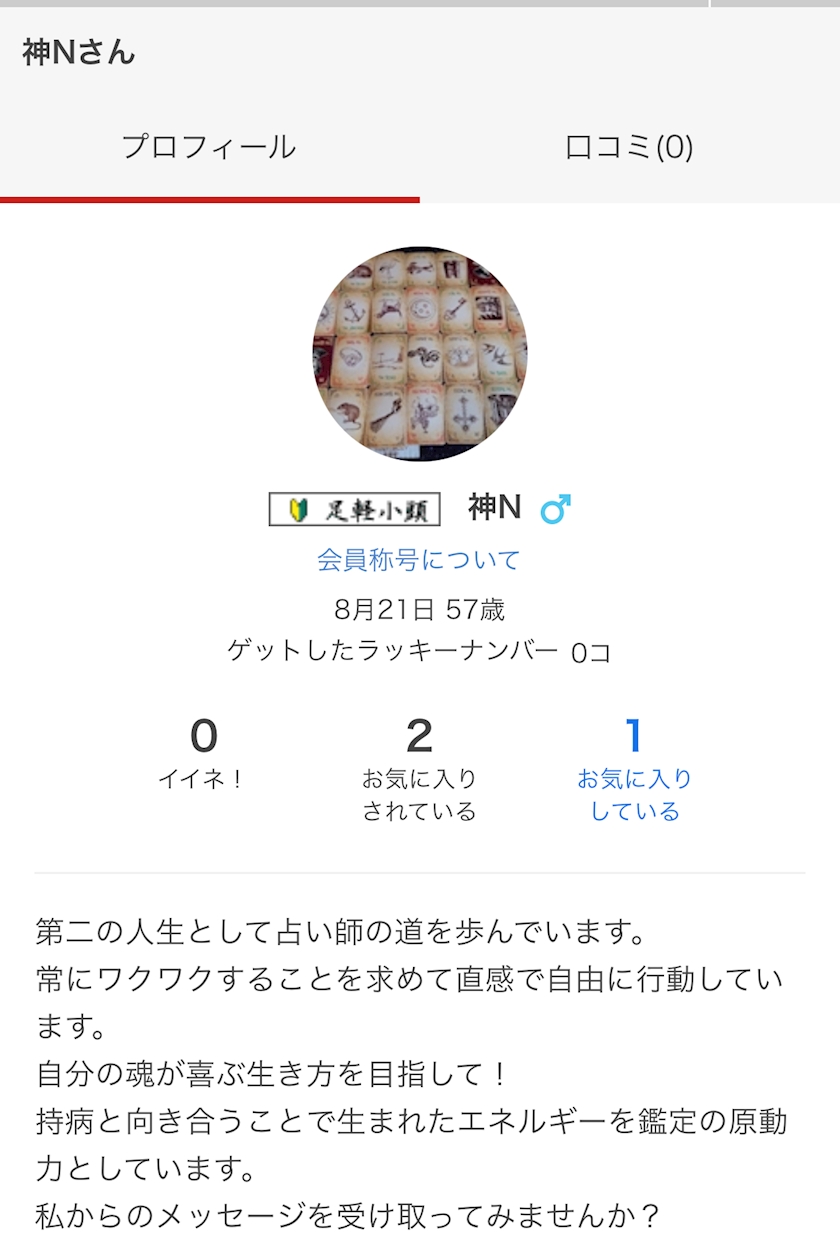Screen dimensions: 840x1259
Task: Switch to the プロフィール tab
Action: [209, 148]
